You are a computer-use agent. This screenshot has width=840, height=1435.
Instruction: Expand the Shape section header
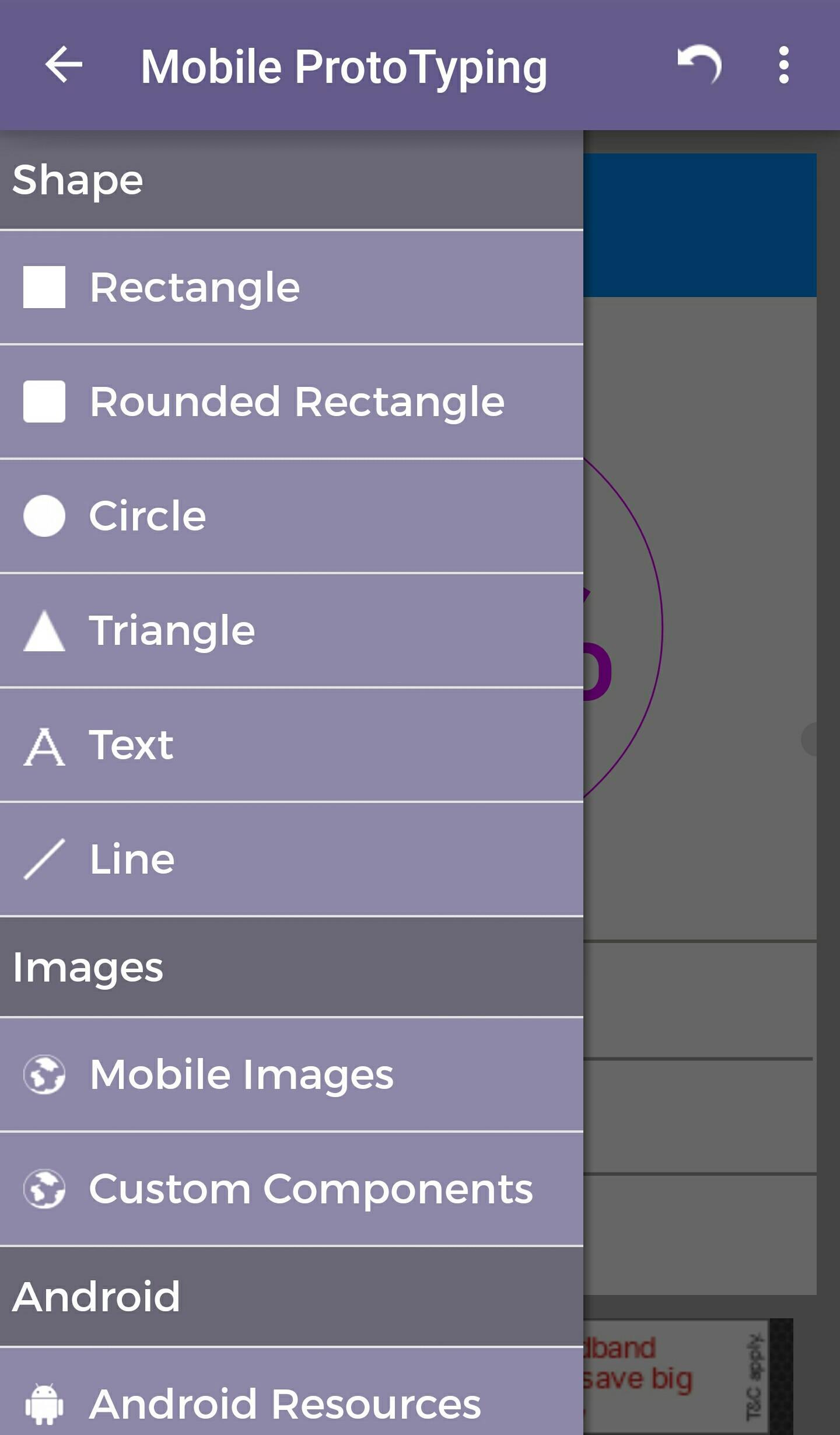click(78, 180)
